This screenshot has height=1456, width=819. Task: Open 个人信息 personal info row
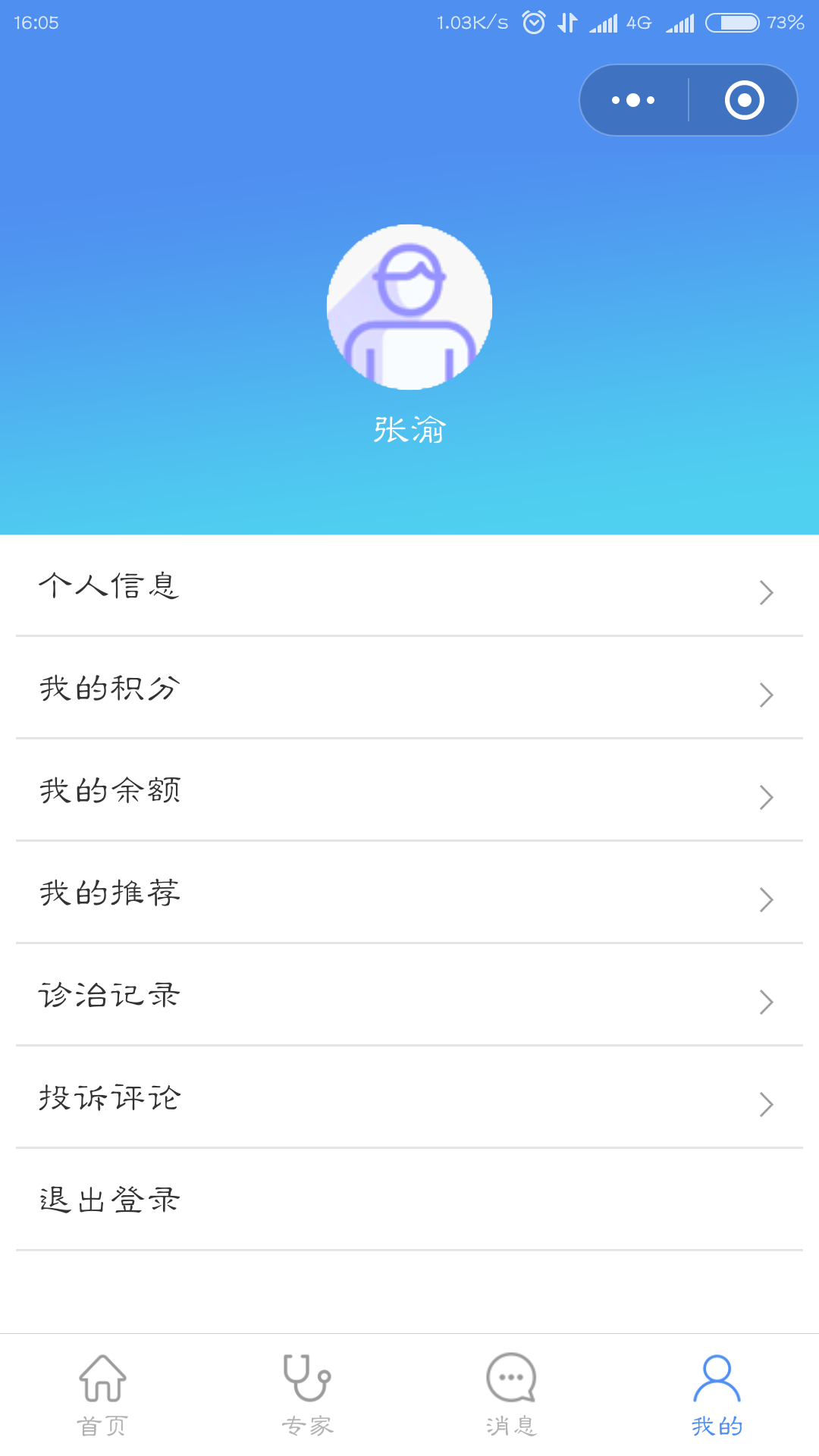(409, 586)
